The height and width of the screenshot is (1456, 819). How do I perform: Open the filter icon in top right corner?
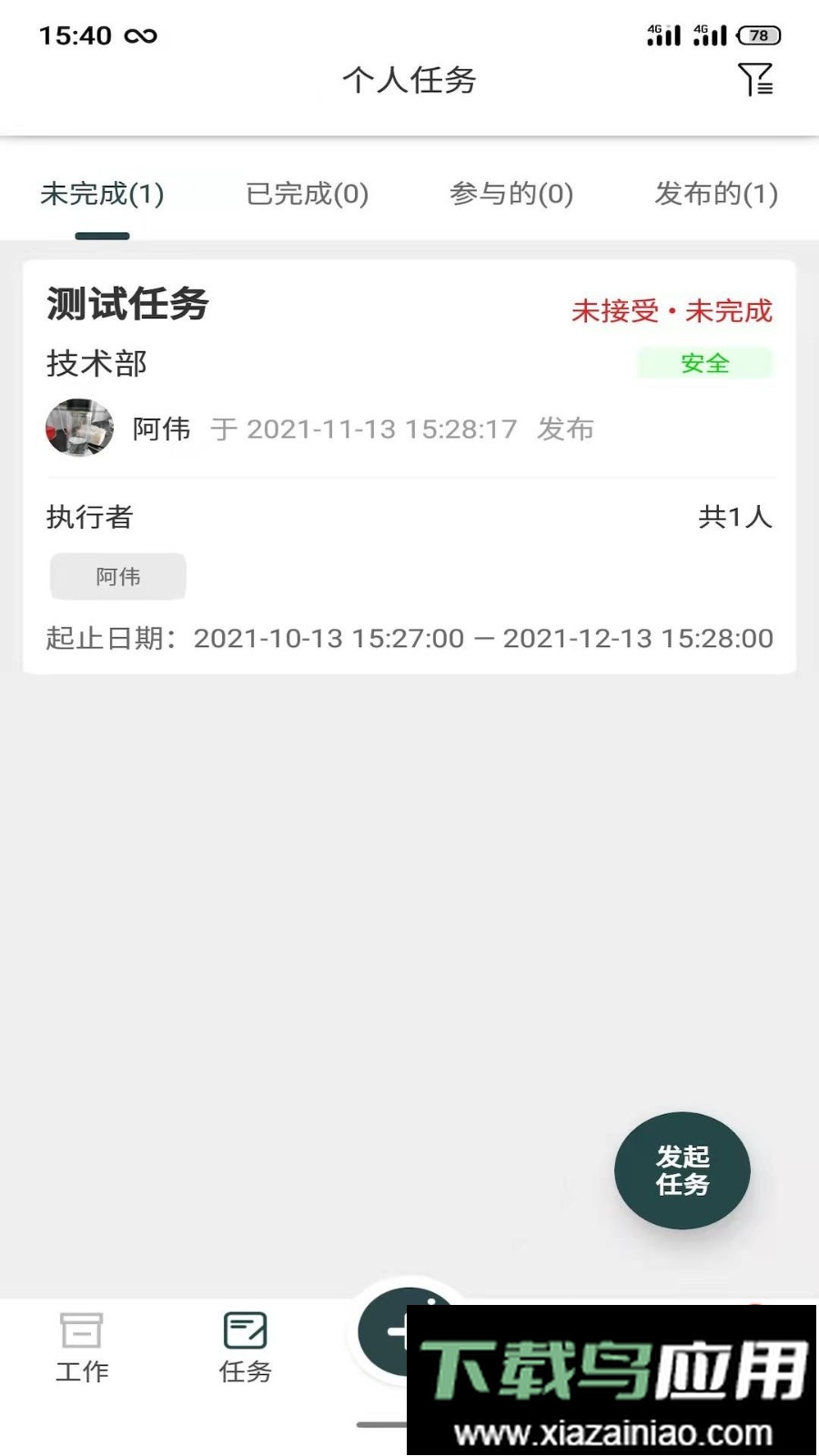tap(756, 80)
